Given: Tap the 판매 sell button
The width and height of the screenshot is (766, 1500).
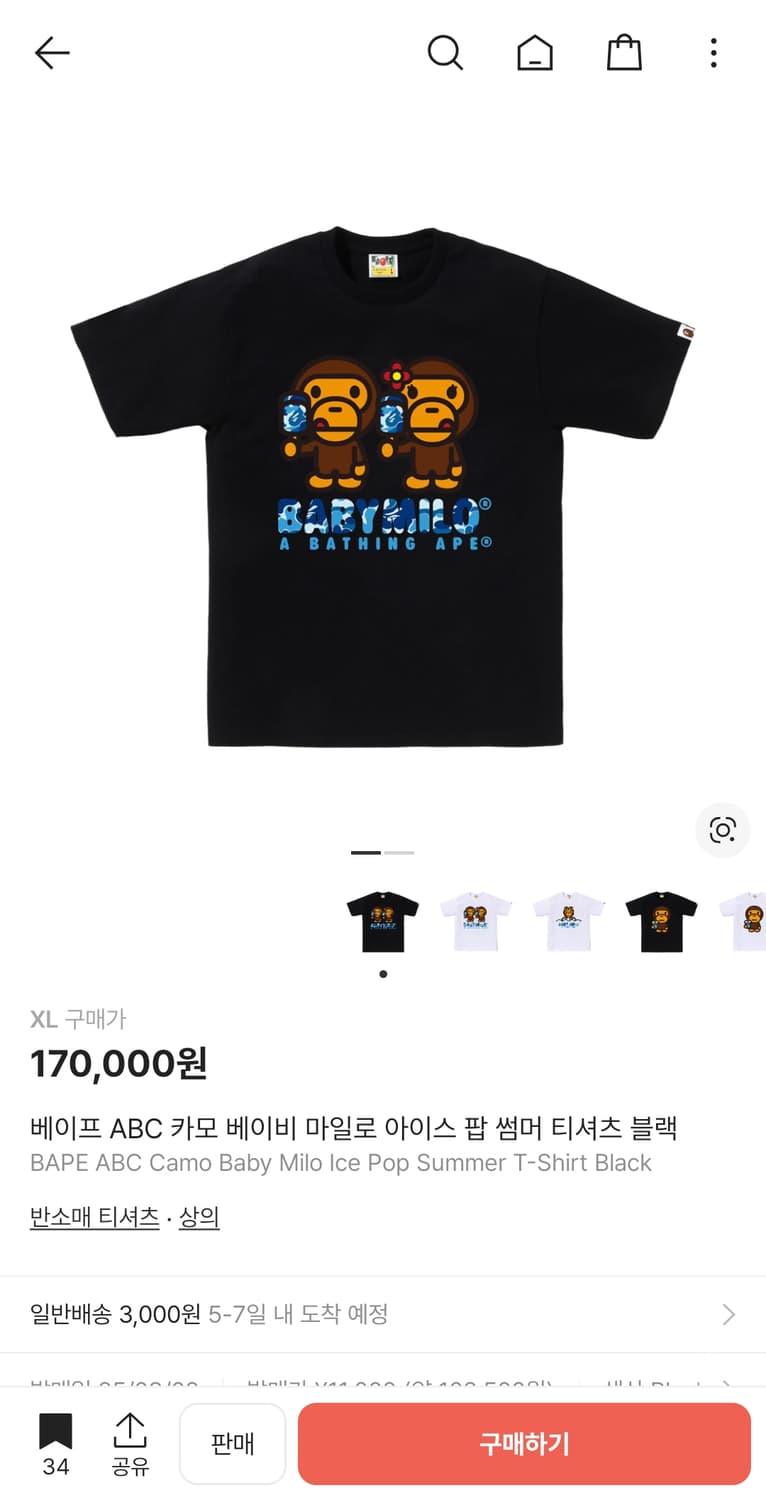Looking at the screenshot, I should (x=232, y=1443).
